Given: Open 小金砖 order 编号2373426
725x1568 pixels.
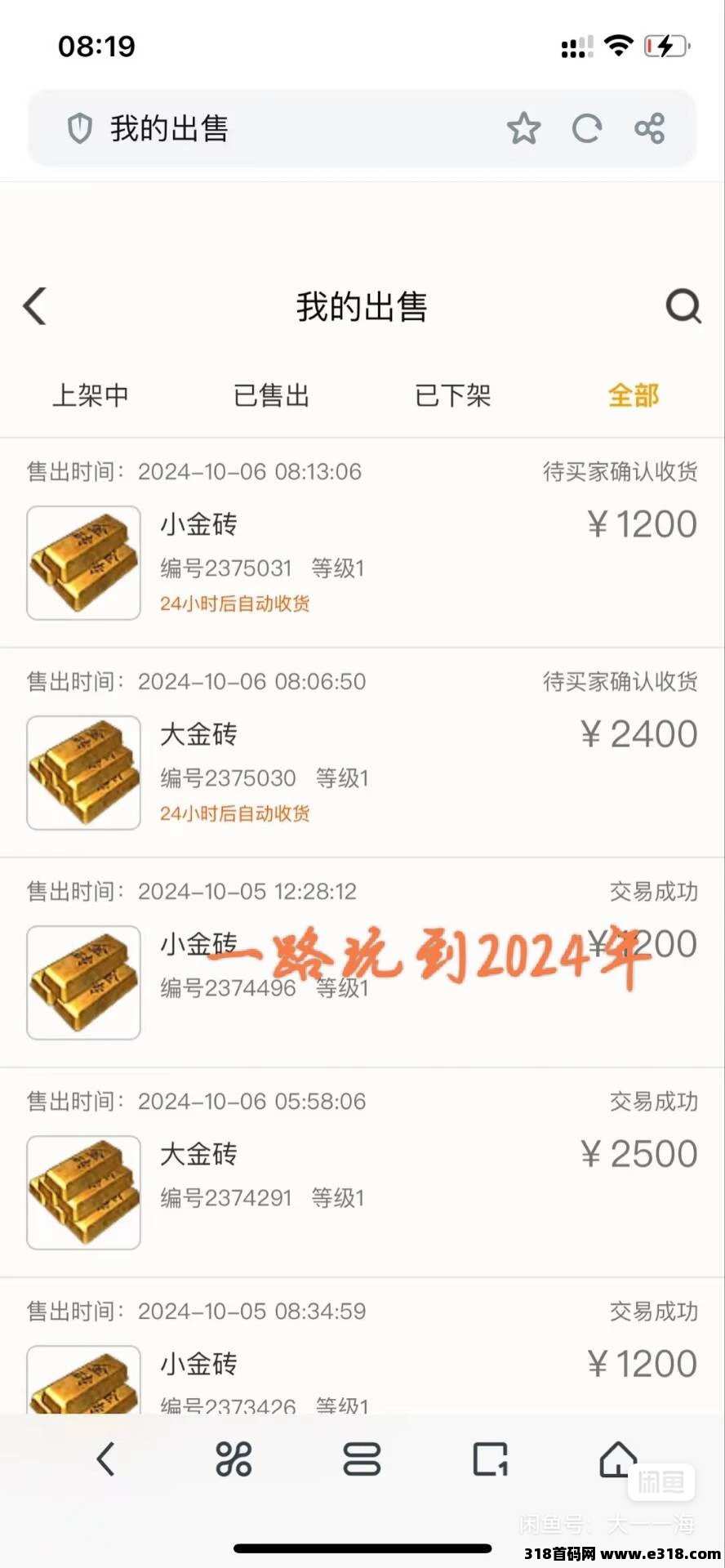Looking at the screenshot, I should coord(362,1347).
